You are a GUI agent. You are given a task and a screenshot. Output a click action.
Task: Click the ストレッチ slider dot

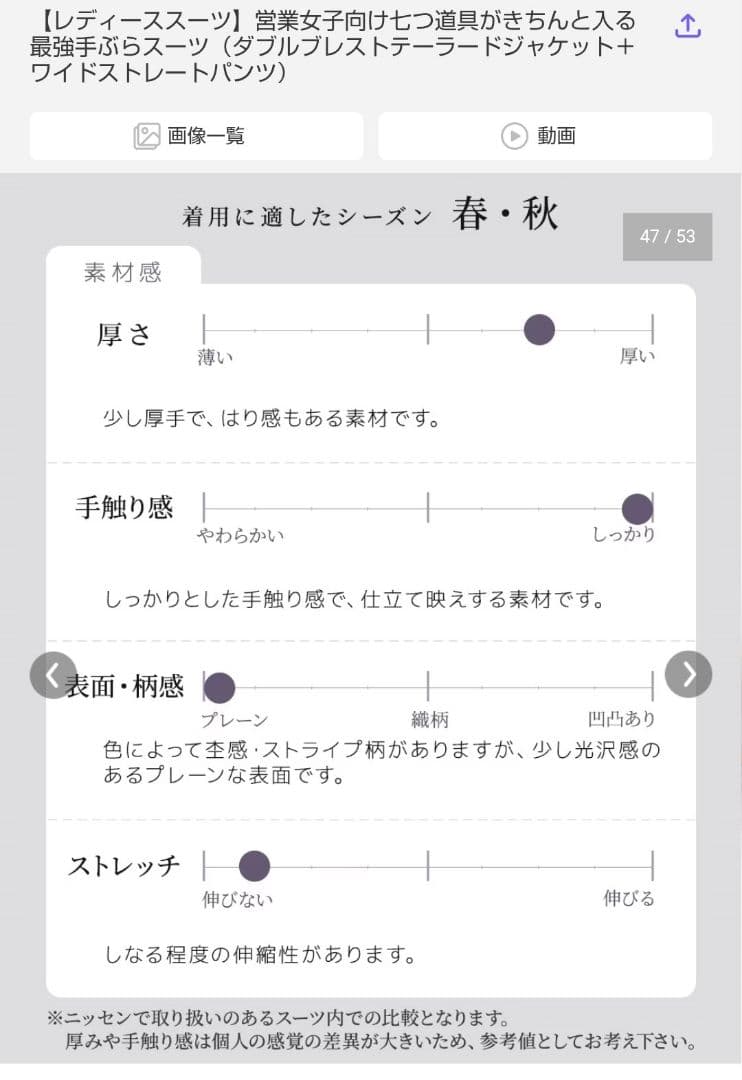coord(255,865)
